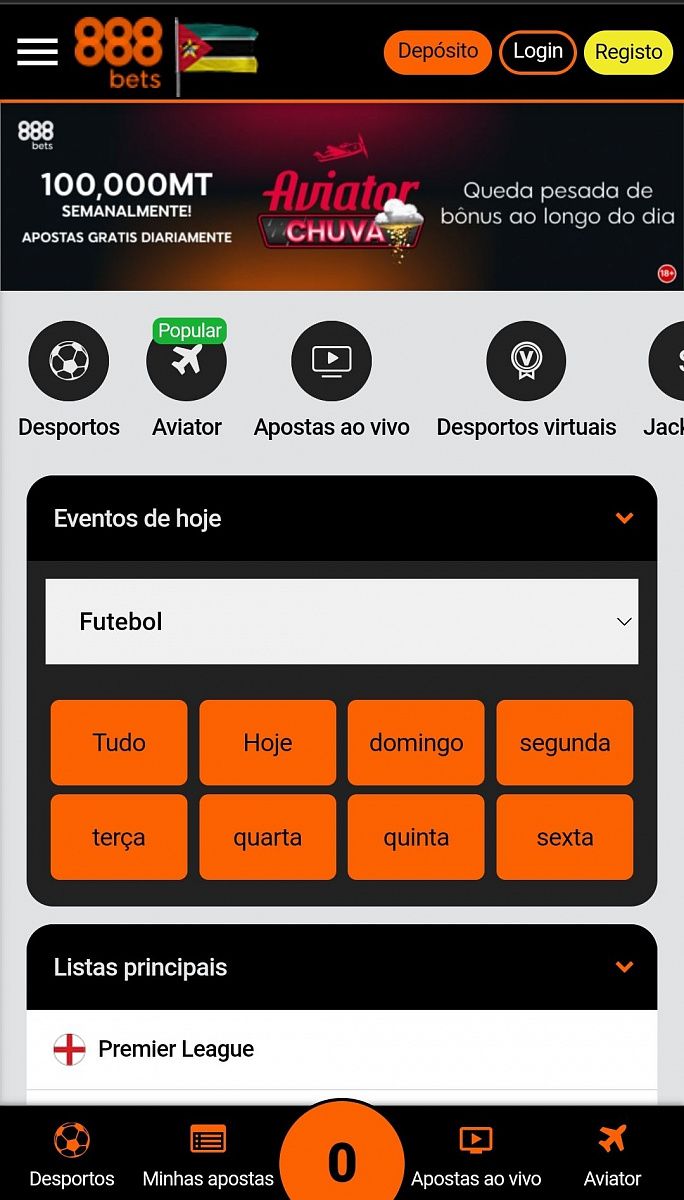Tap Registo to create account
Viewport: 684px width, 1200px height.
pyautogui.click(x=628, y=52)
